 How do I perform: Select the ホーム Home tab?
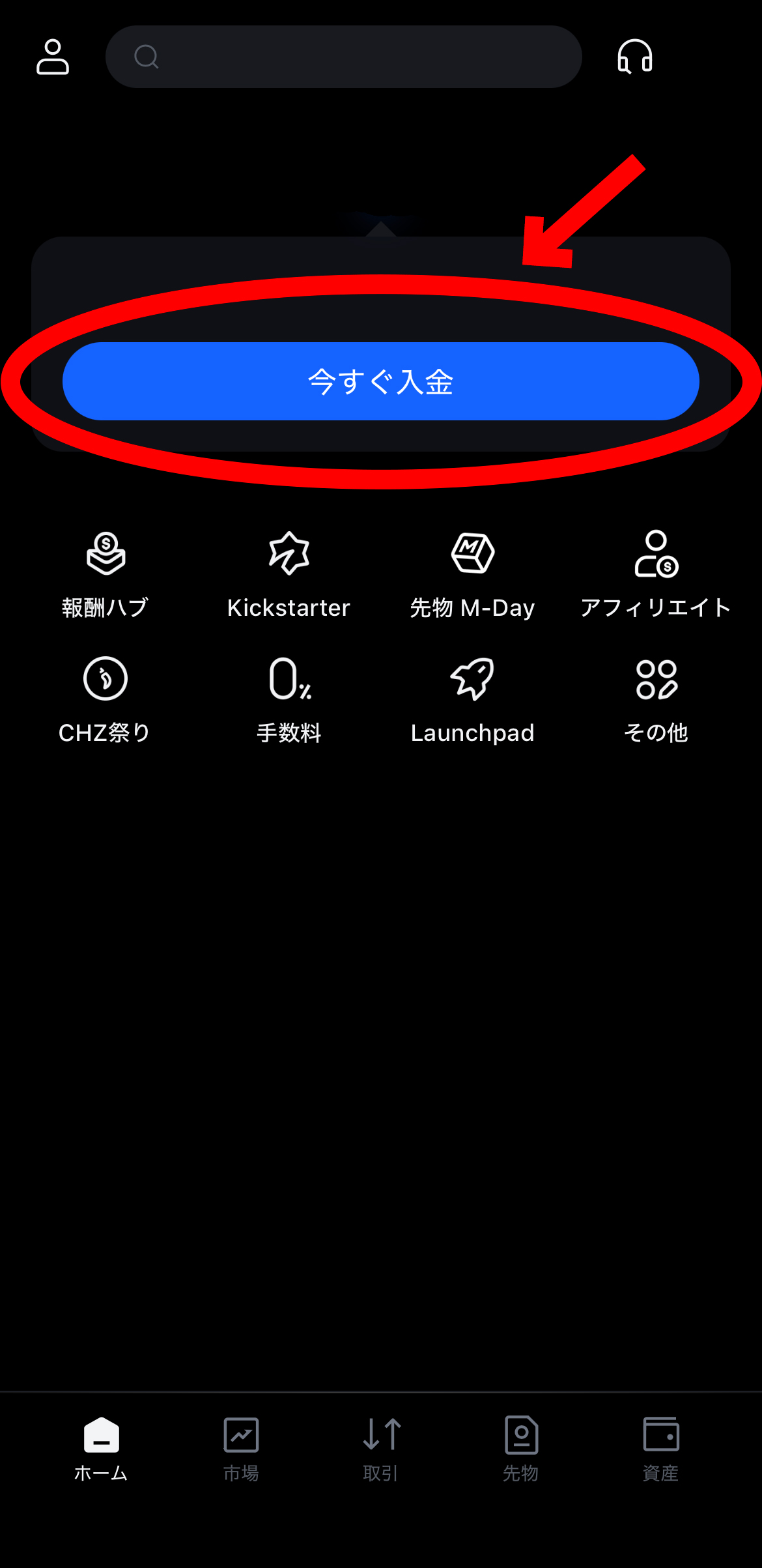coord(101,1450)
